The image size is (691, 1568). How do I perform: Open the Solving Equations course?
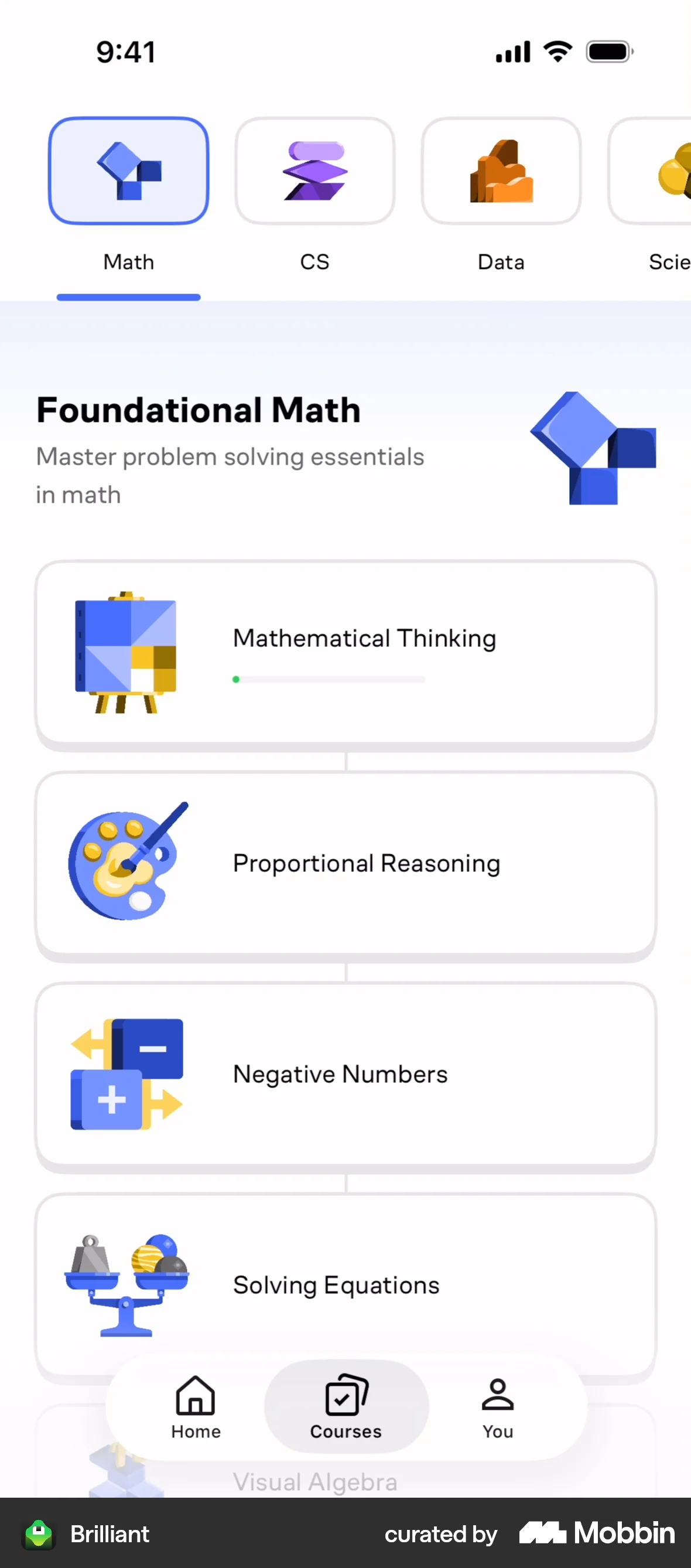[345, 1279]
